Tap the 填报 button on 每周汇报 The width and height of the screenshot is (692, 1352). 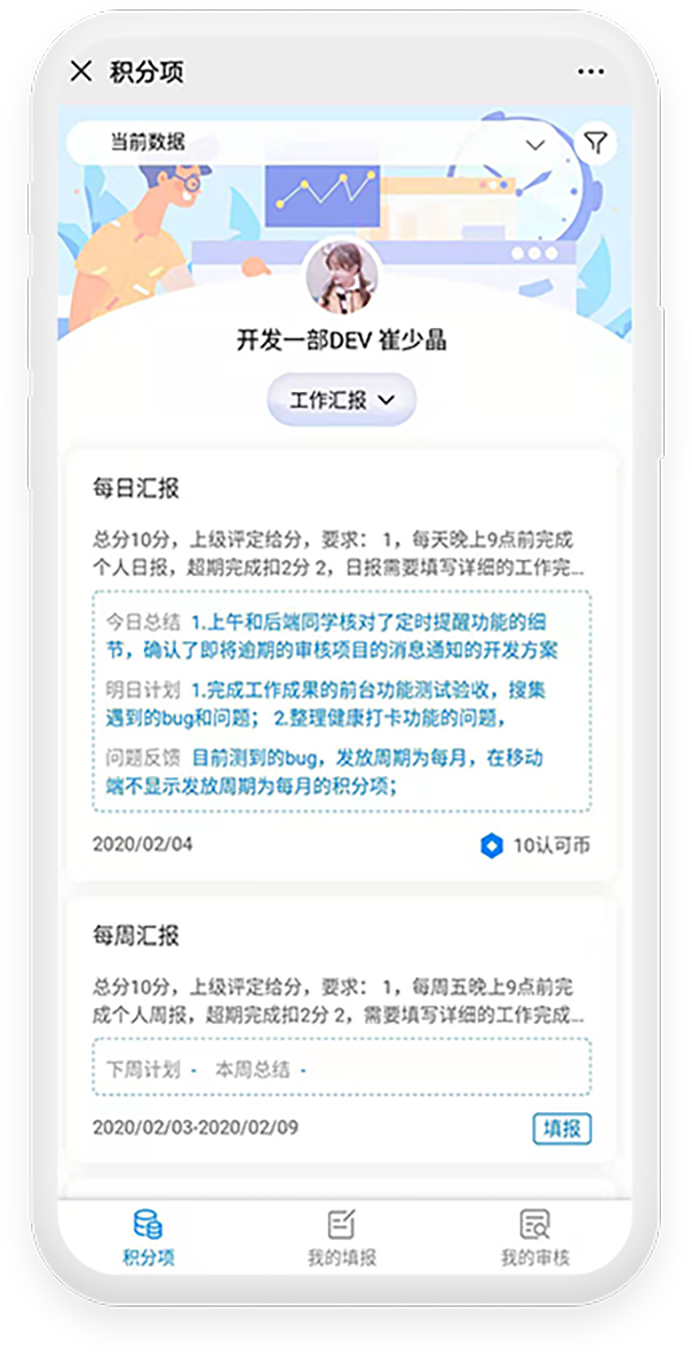(561, 1128)
